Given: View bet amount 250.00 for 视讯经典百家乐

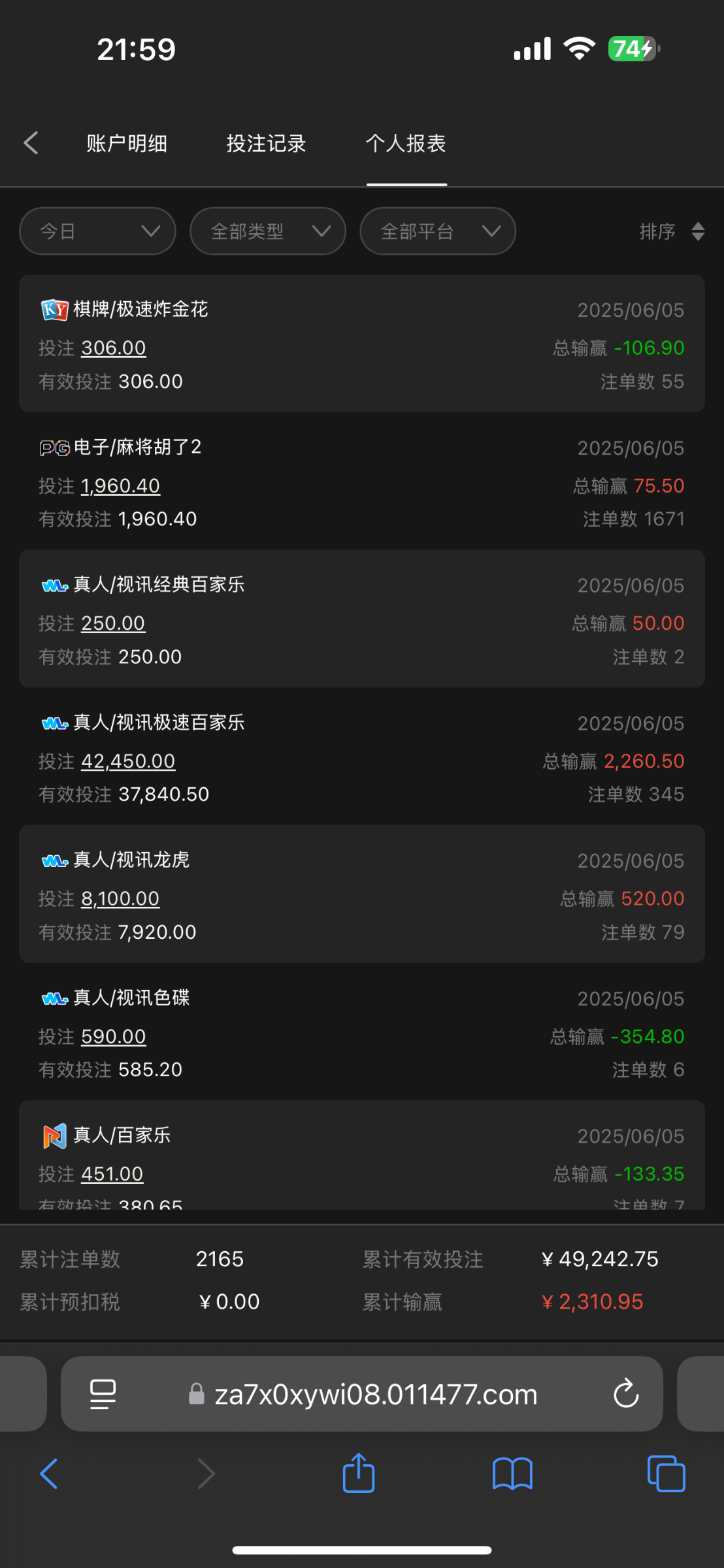Looking at the screenshot, I should (x=113, y=623).
